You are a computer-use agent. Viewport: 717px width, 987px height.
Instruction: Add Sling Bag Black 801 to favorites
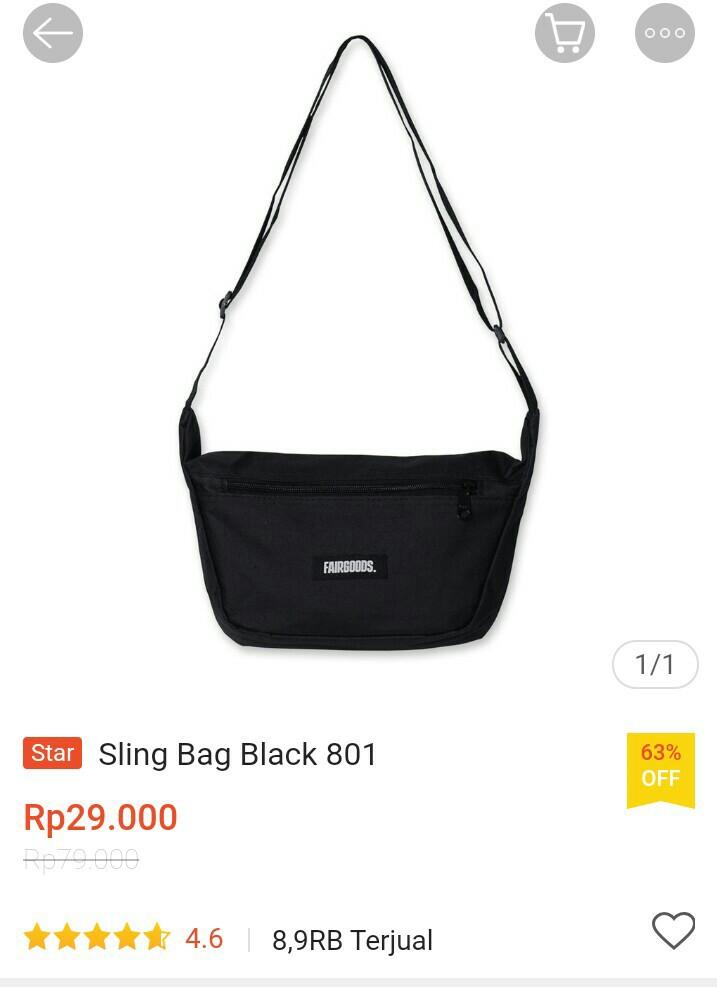click(673, 931)
